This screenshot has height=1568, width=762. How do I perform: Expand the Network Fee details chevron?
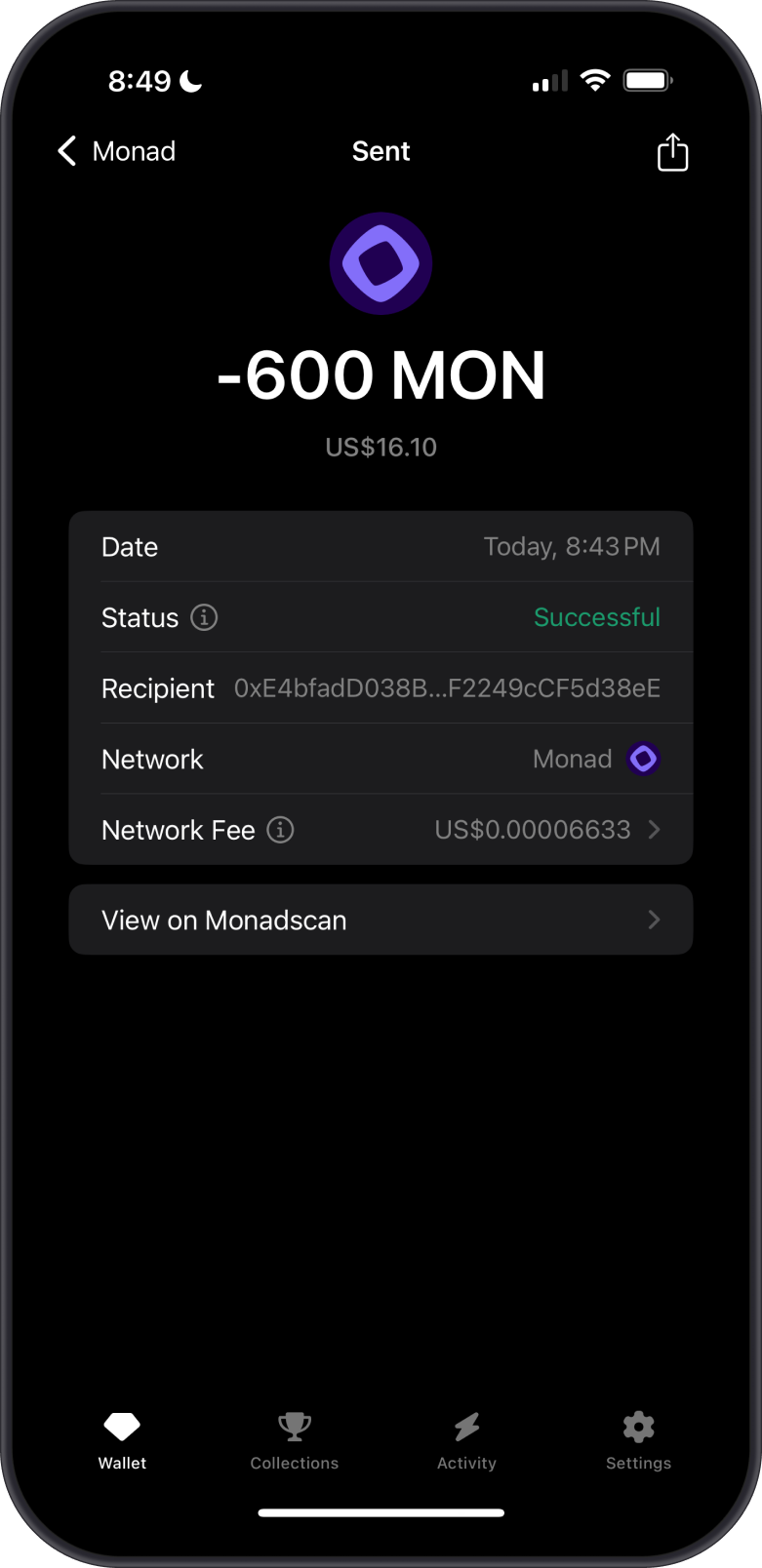pyautogui.click(x=656, y=830)
